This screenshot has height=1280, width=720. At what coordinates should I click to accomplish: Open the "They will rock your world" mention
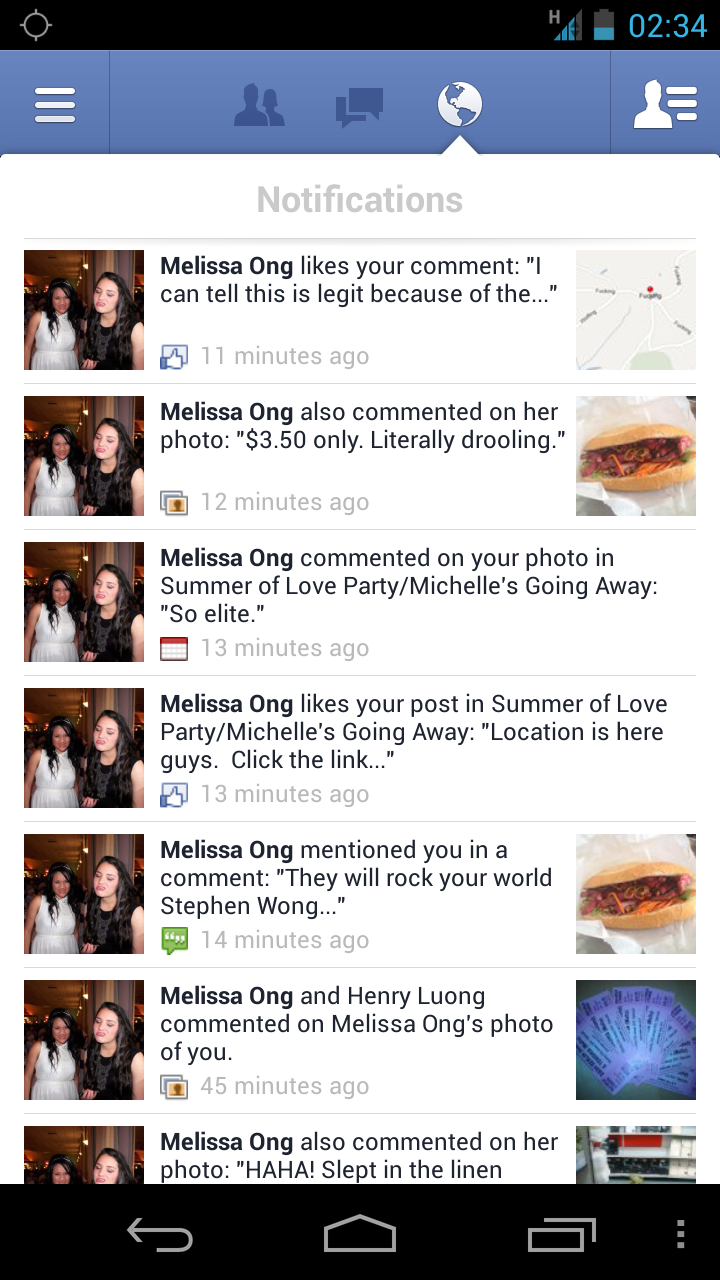click(x=360, y=894)
